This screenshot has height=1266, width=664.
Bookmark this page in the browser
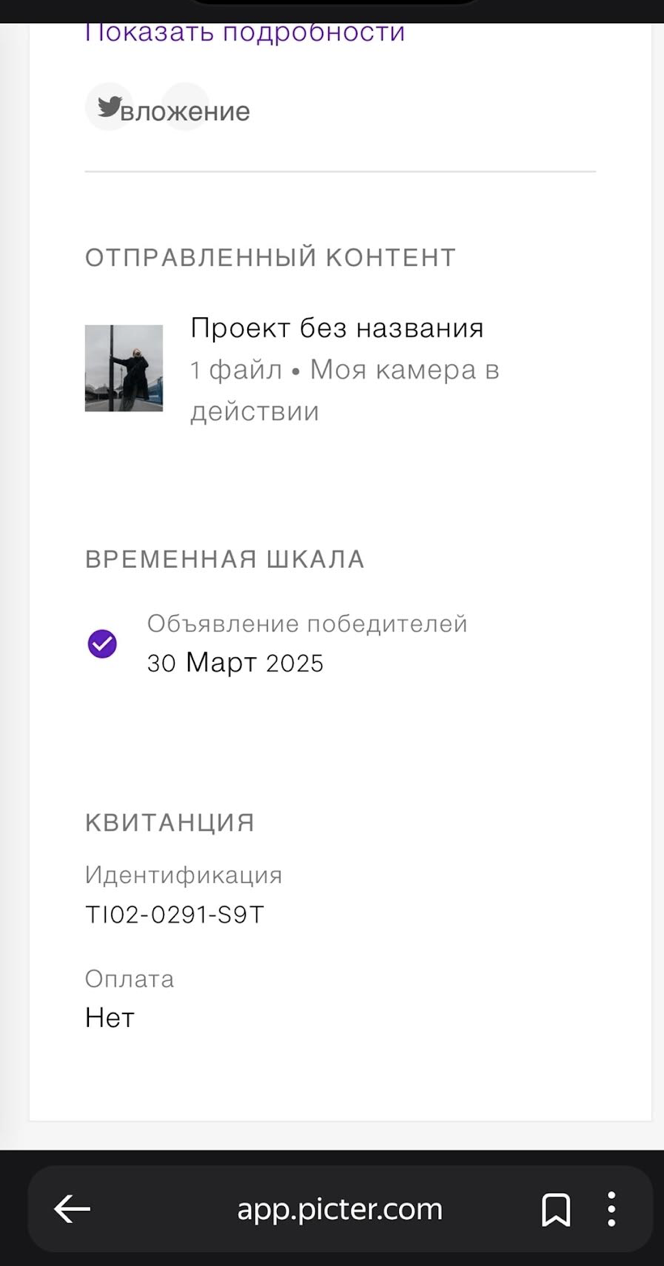click(x=556, y=1209)
